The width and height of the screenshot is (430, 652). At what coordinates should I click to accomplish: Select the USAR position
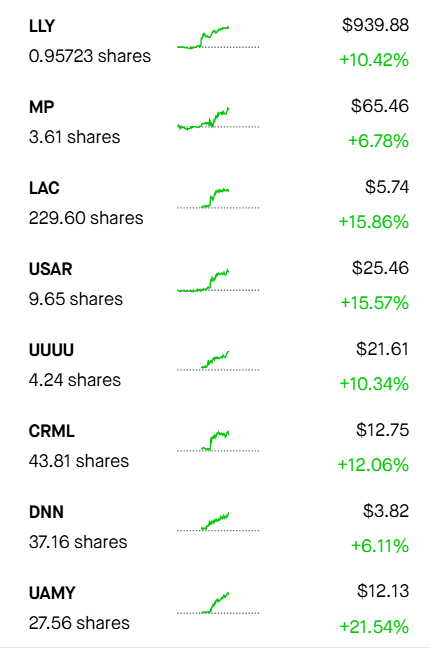coord(215,285)
